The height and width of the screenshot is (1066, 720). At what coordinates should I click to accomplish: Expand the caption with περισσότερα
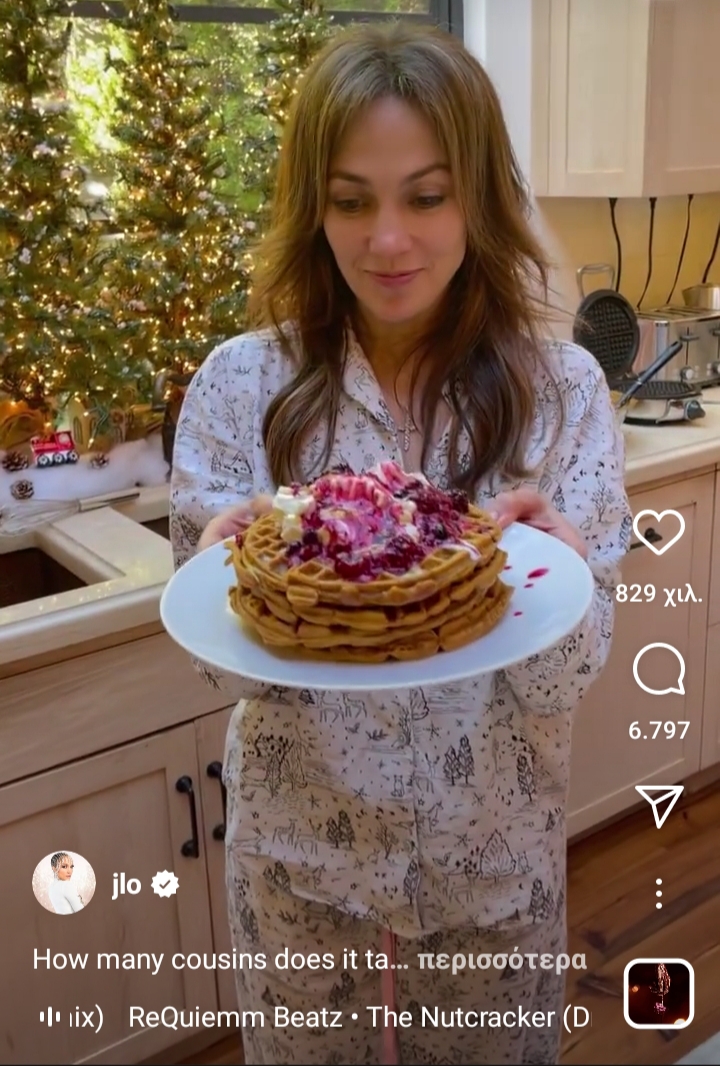point(501,960)
